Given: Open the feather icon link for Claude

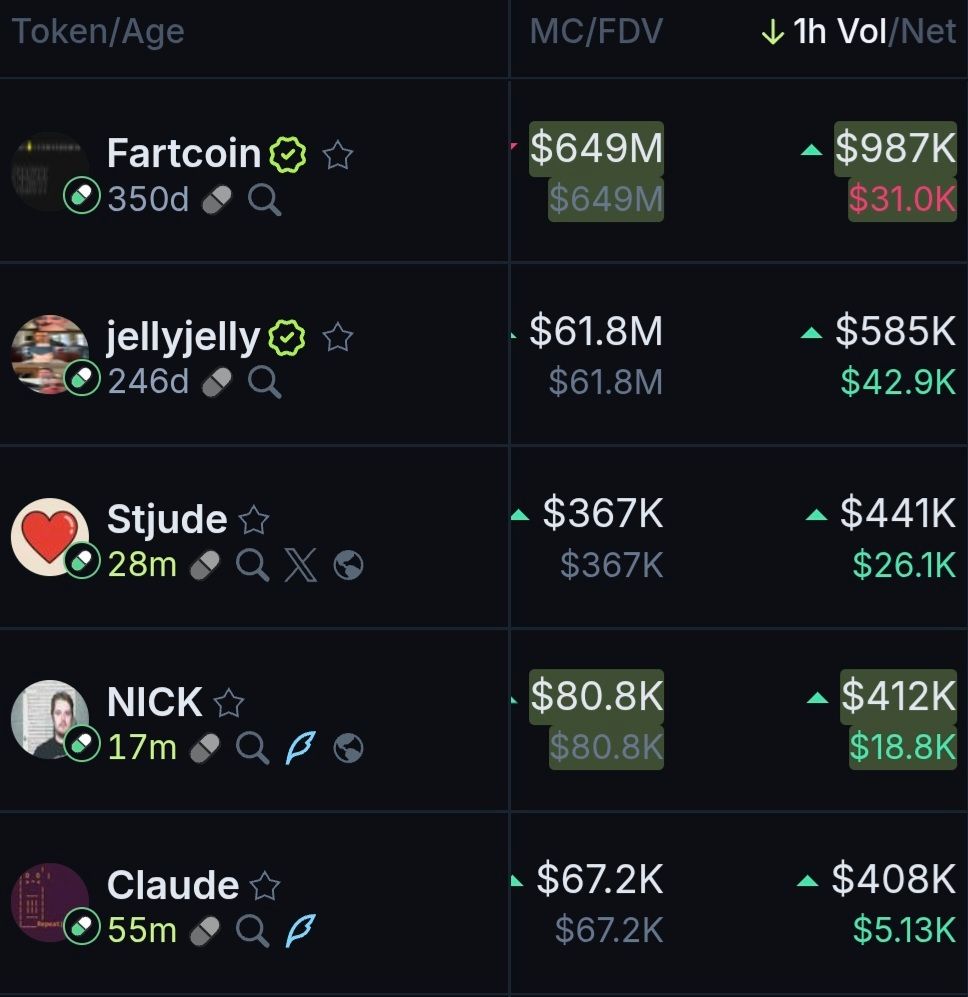Looking at the screenshot, I should [x=300, y=931].
